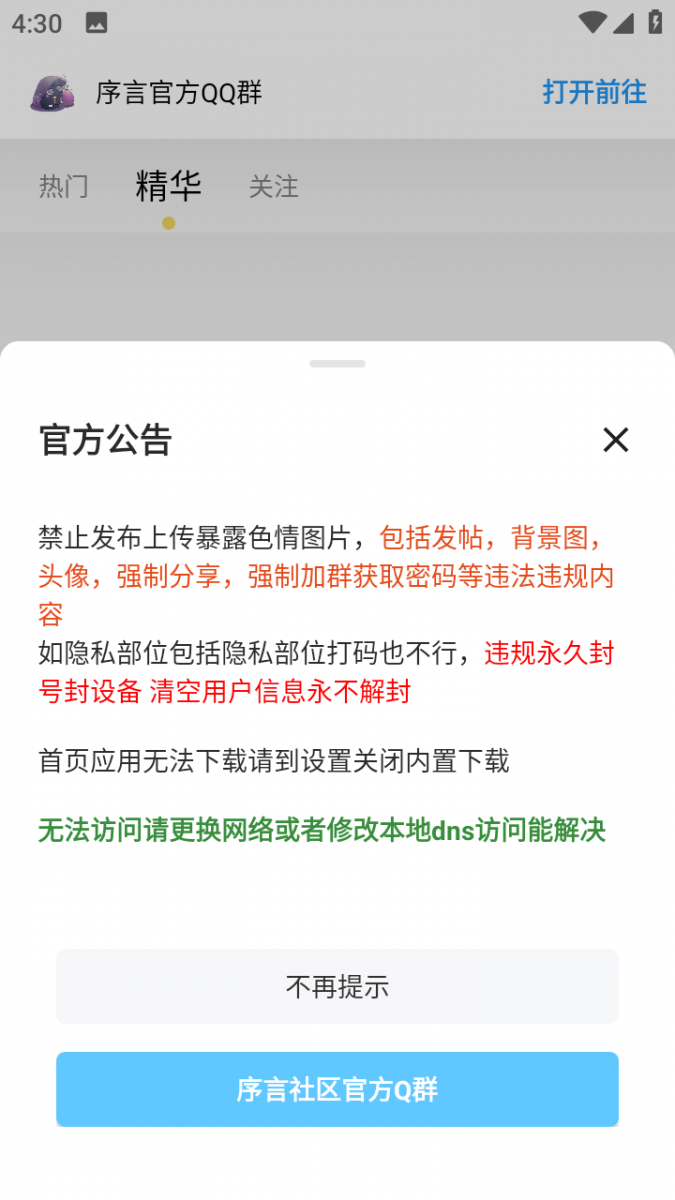Switch to the 热门 tab

click(64, 186)
